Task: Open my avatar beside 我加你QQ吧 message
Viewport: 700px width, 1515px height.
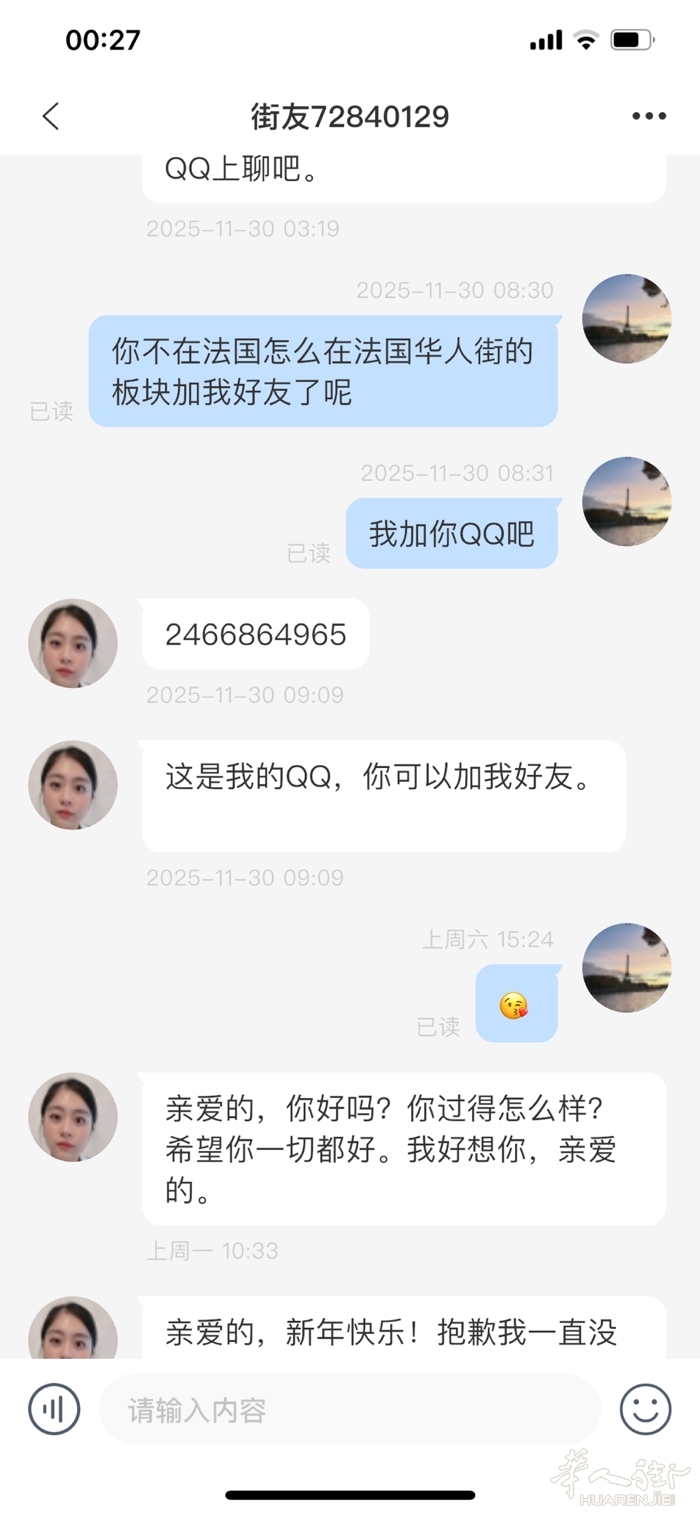Action: click(x=627, y=501)
